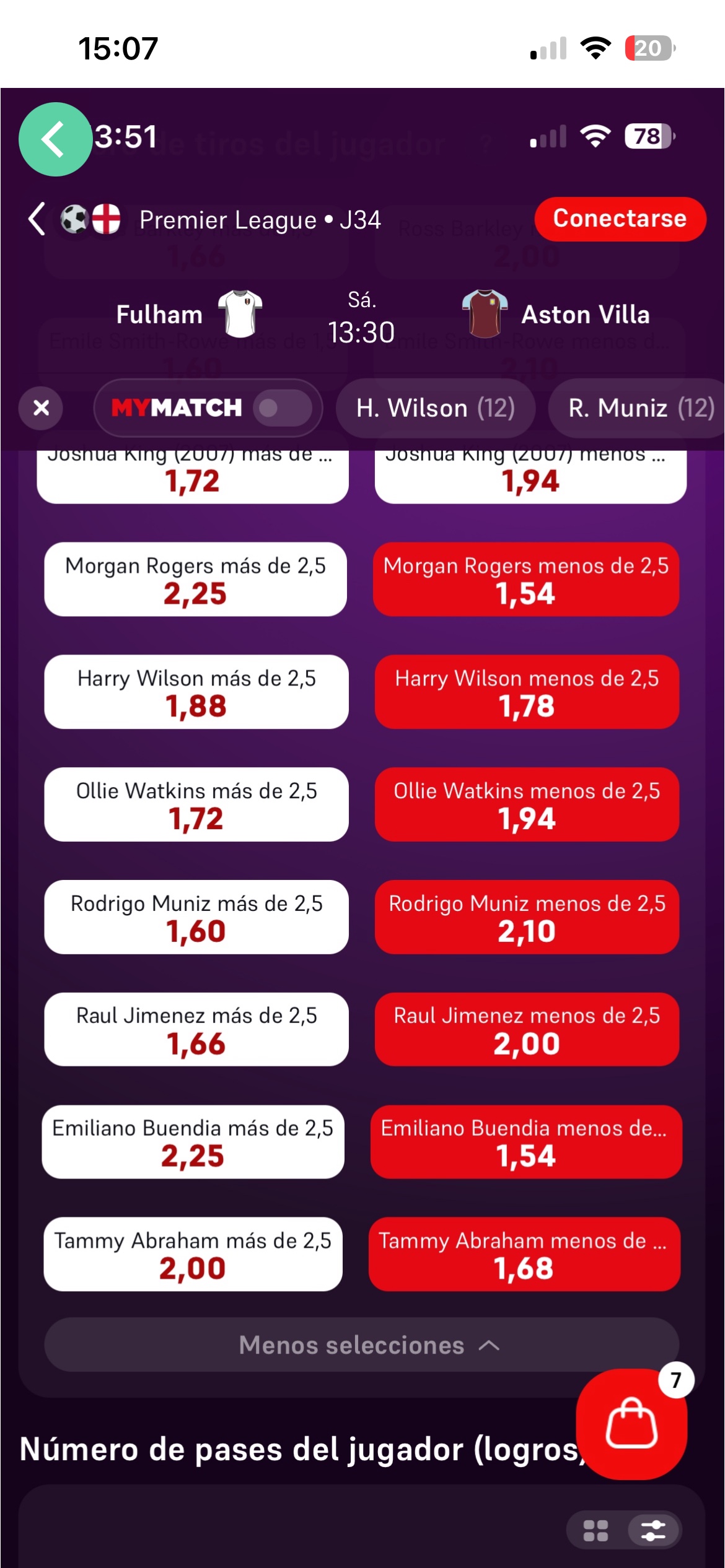The width and height of the screenshot is (725, 1568).
Task: Dismiss the filter bar with the X
Action: (x=41, y=407)
